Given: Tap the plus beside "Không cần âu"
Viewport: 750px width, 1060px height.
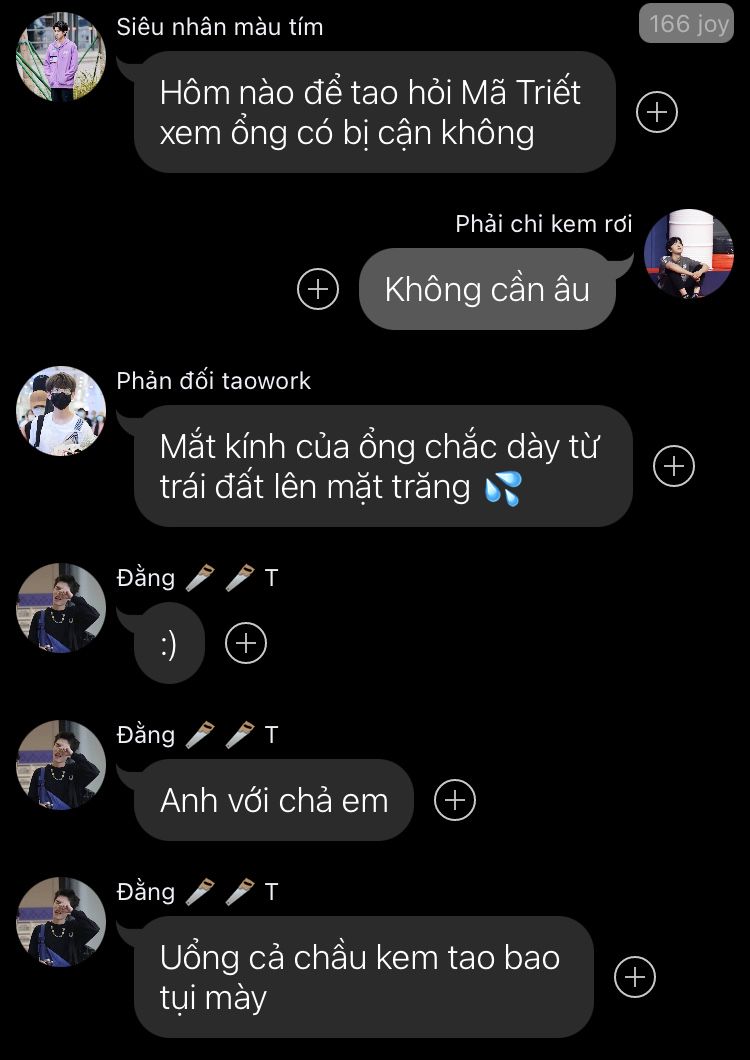Looking at the screenshot, I should click(x=318, y=290).
